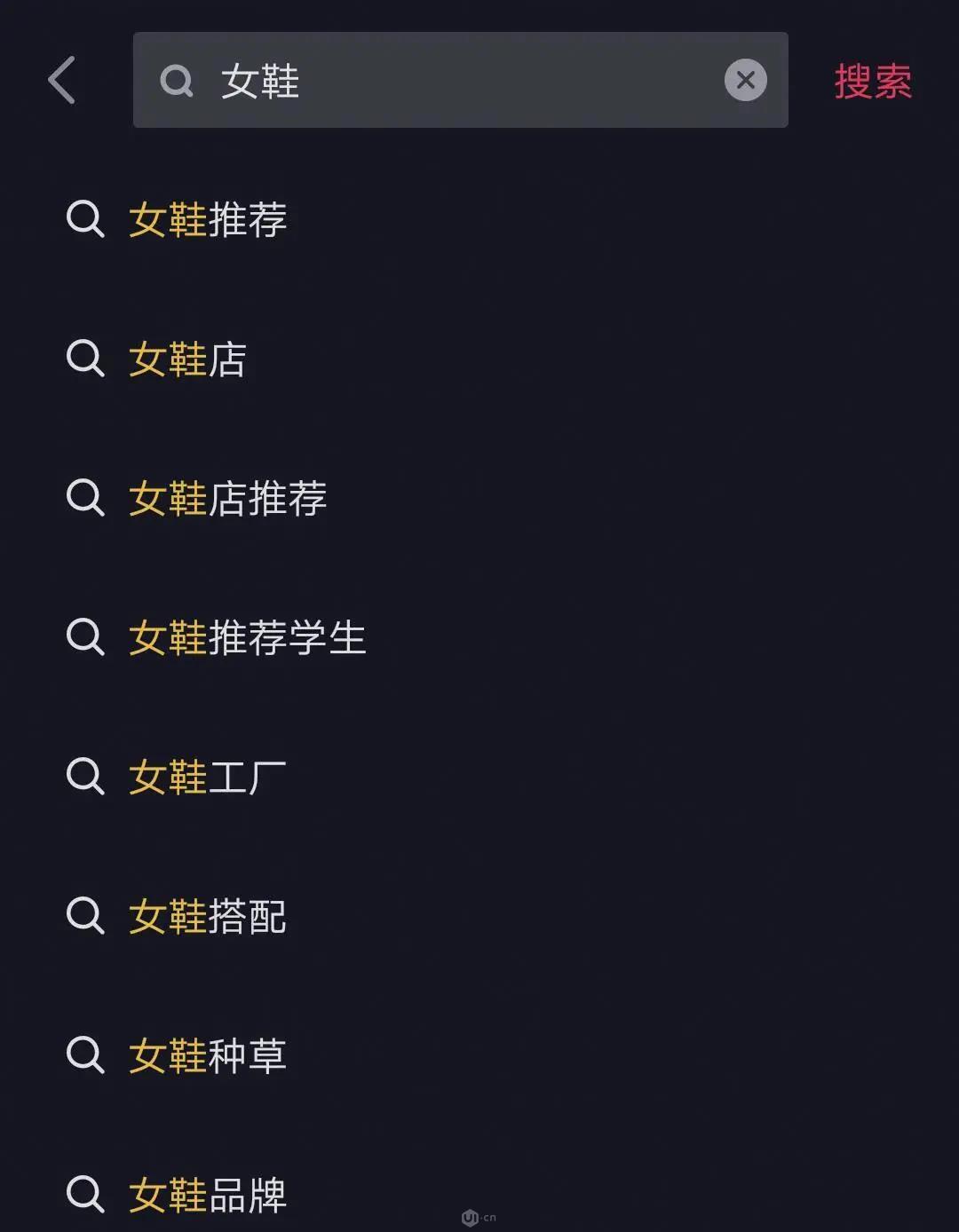Tap the red 搜索 button

point(873,82)
